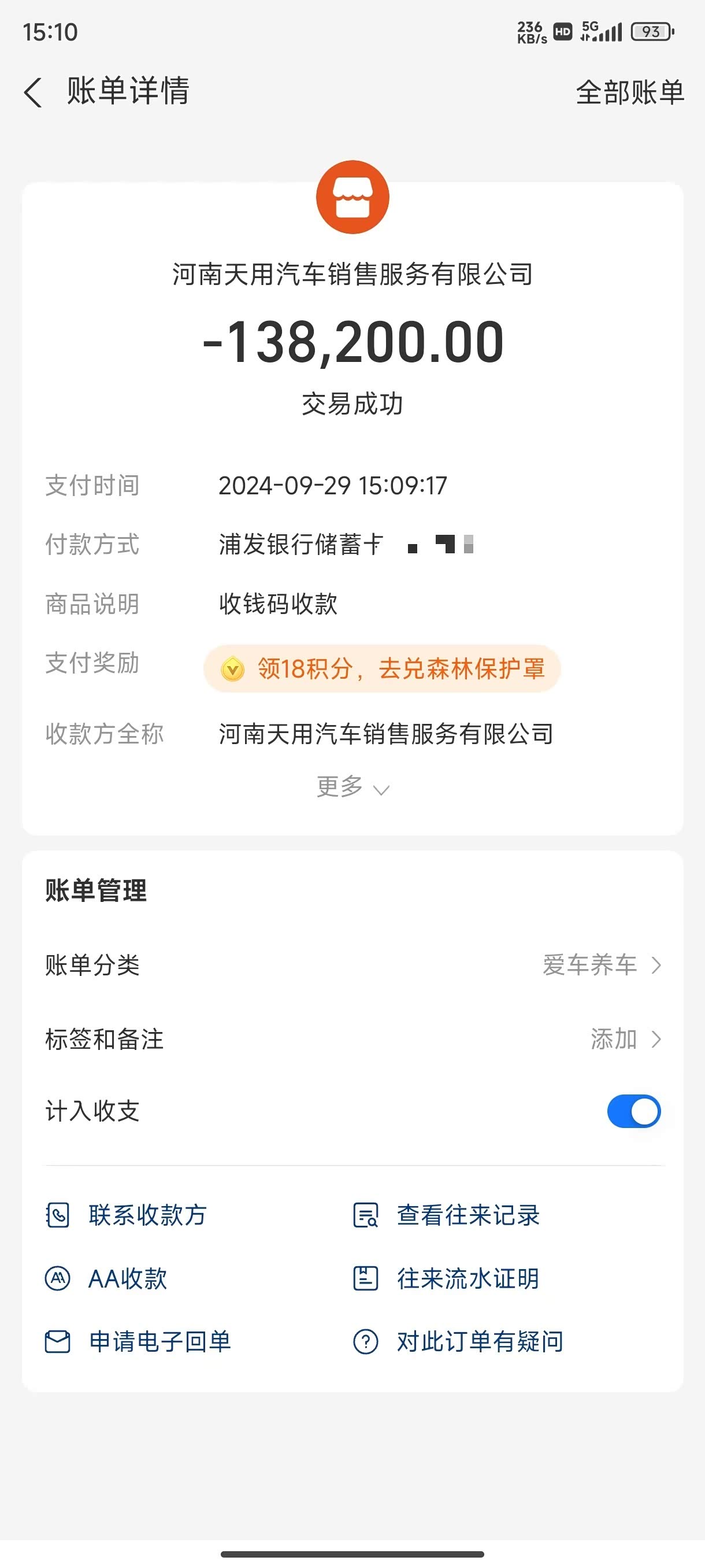
Task: Open 全部账单 in the top bar
Action: point(629,93)
